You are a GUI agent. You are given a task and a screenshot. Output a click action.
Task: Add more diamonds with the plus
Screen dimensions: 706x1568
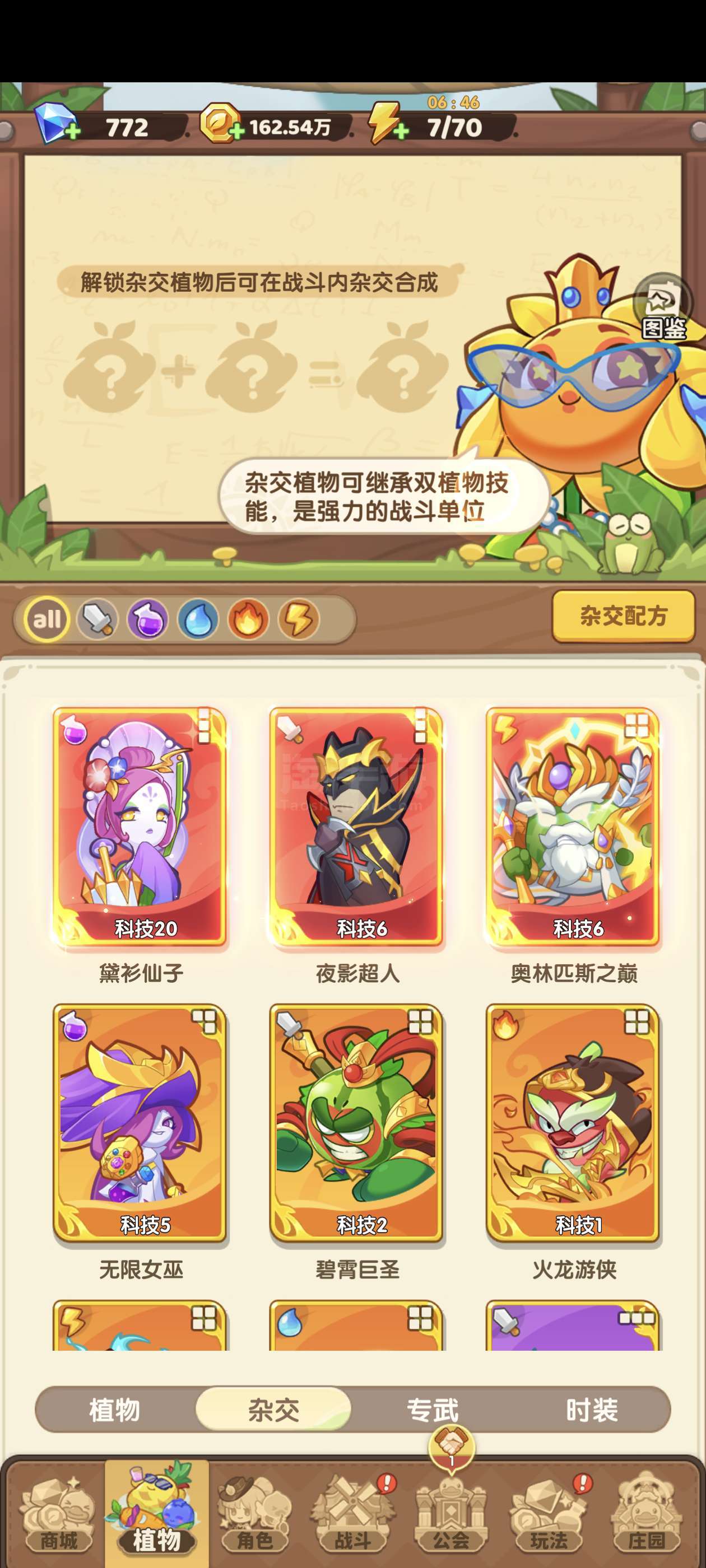72,132
